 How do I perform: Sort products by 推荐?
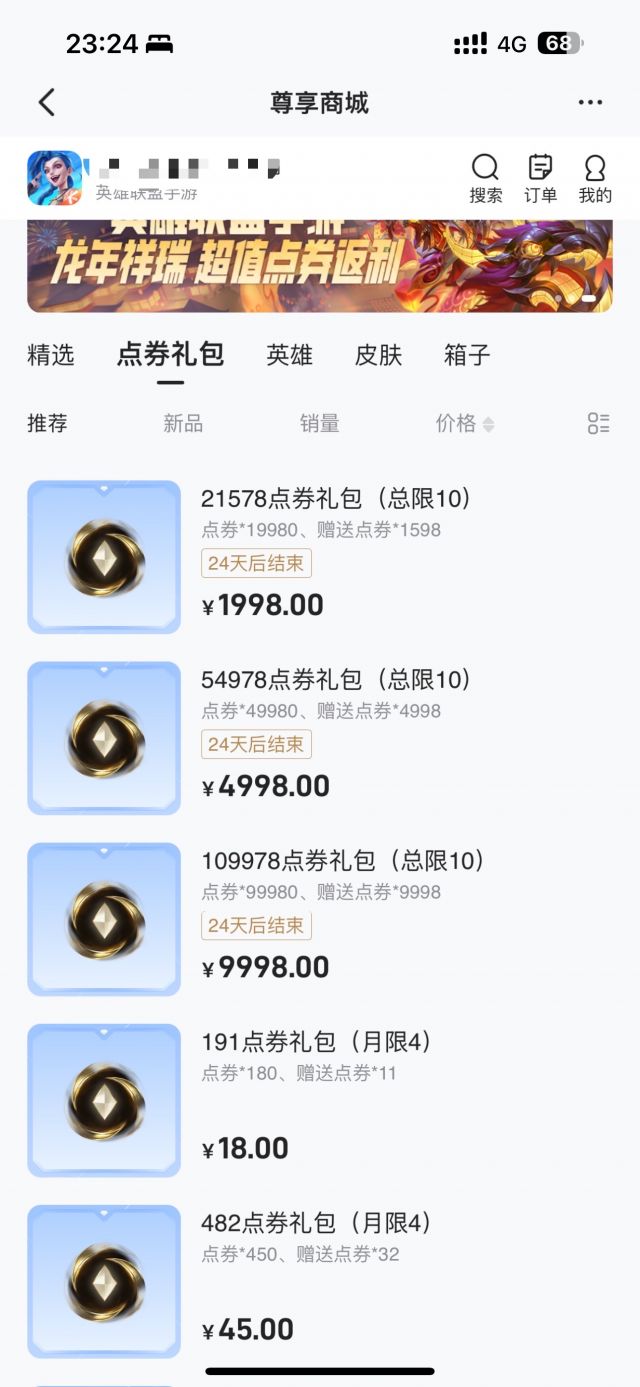click(x=47, y=424)
